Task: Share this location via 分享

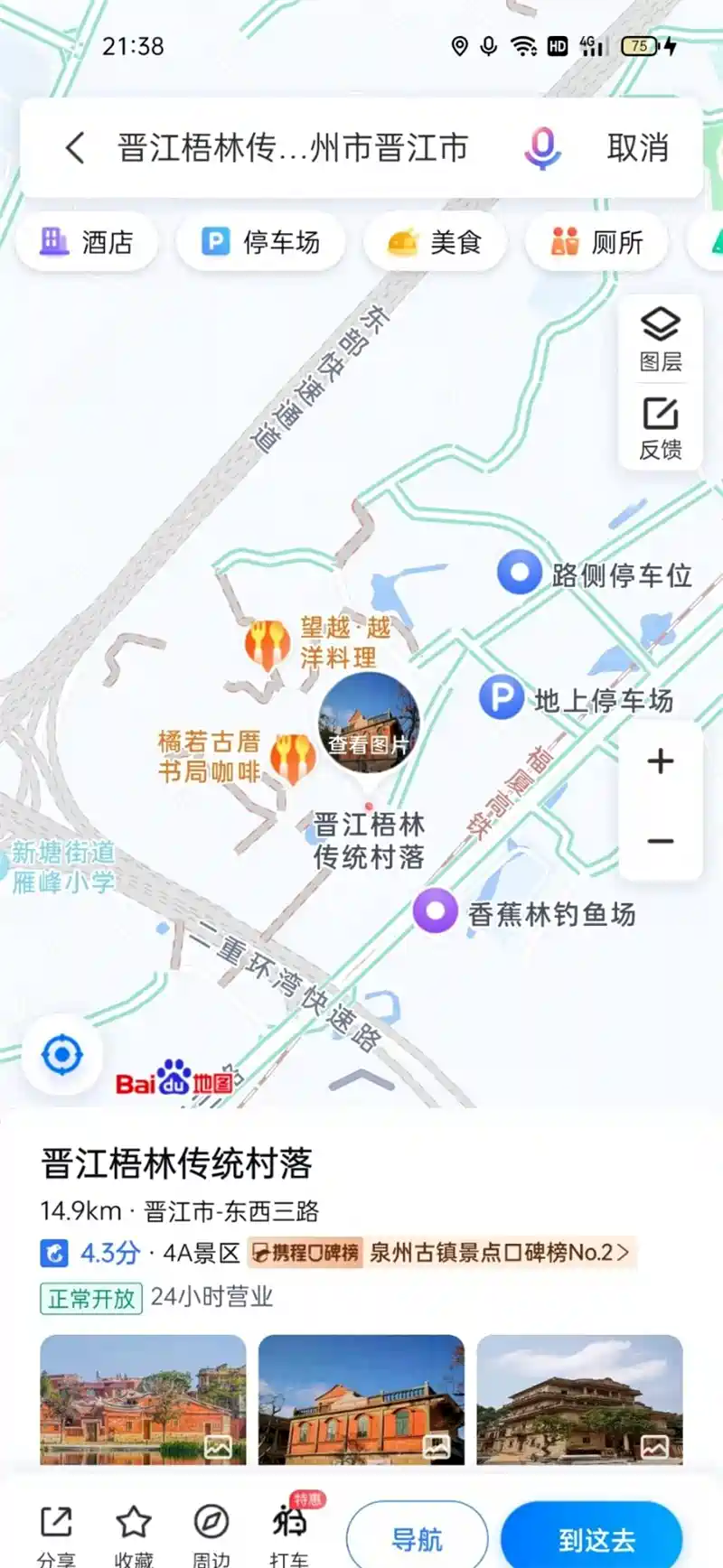Action: point(56,1535)
